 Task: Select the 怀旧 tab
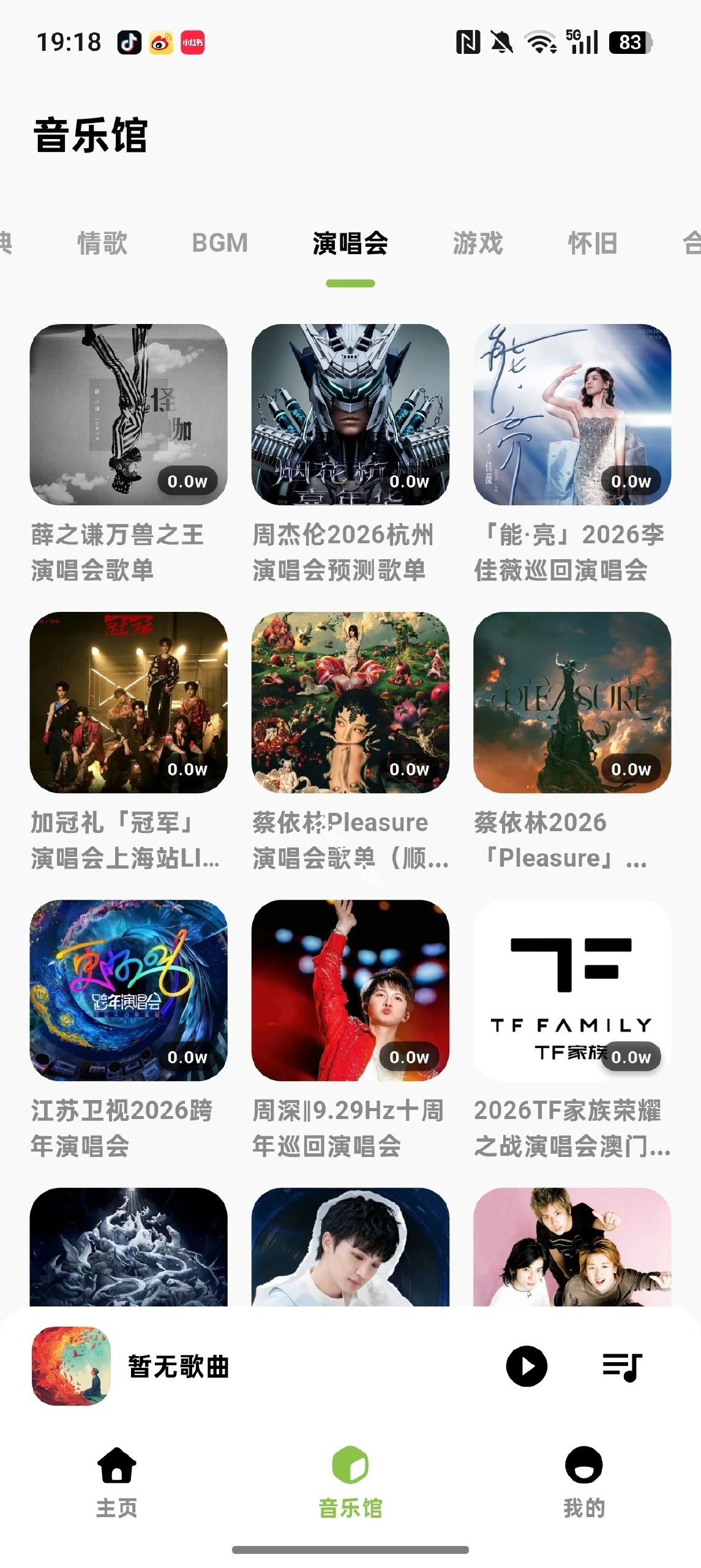tap(592, 243)
